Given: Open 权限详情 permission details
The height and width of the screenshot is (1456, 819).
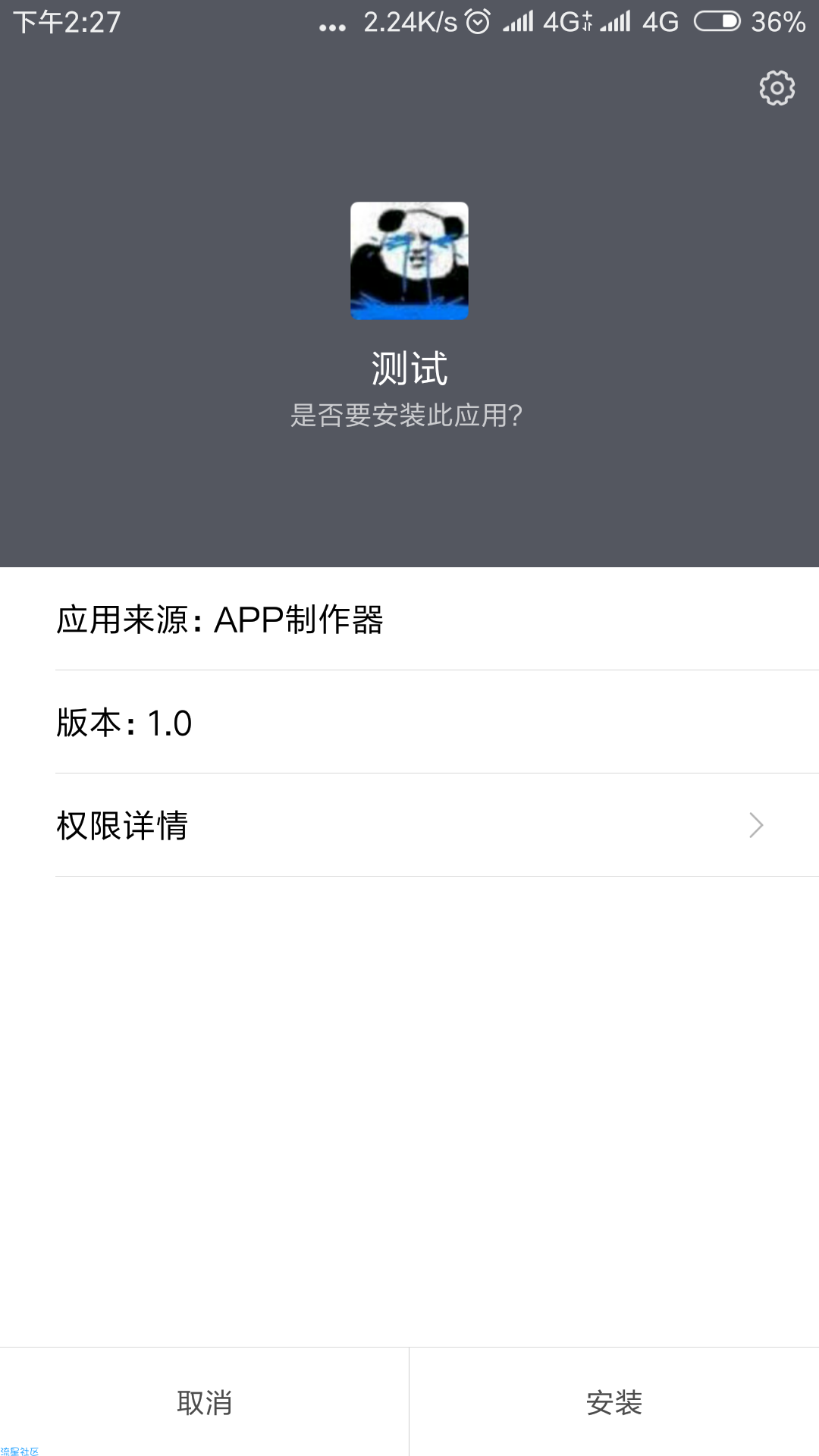Looking at the screenshot, I should pos(409,825).
